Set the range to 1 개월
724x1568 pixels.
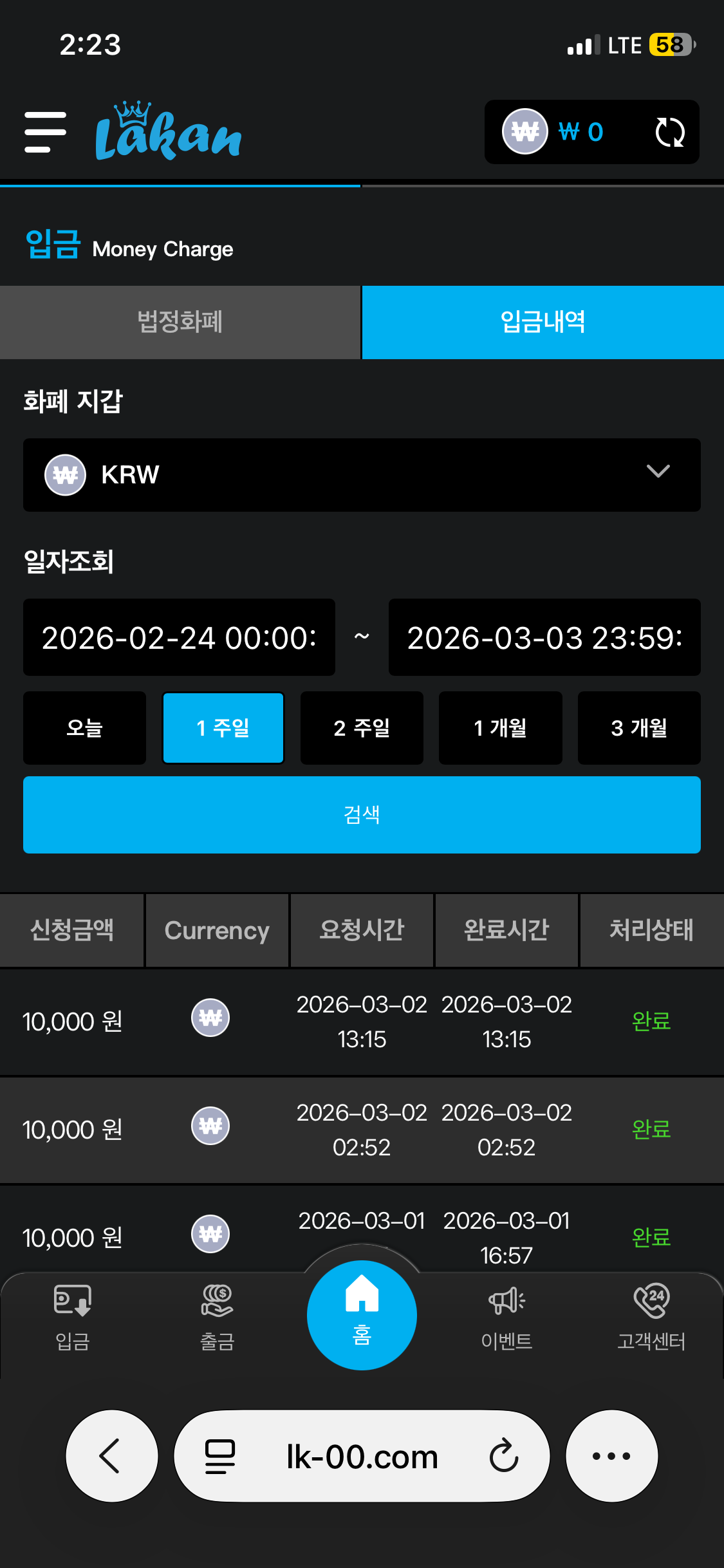[500, 728]
